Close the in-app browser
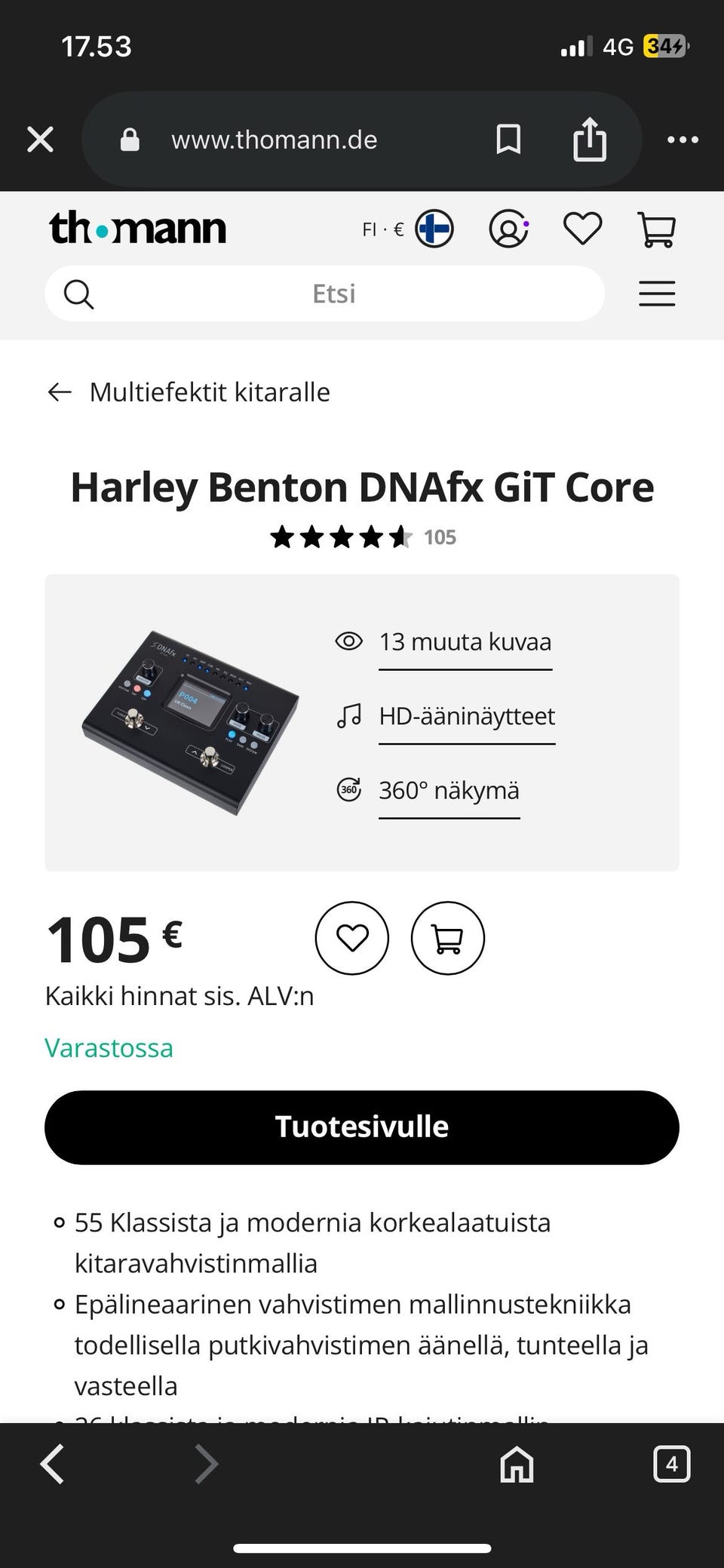 40,140
